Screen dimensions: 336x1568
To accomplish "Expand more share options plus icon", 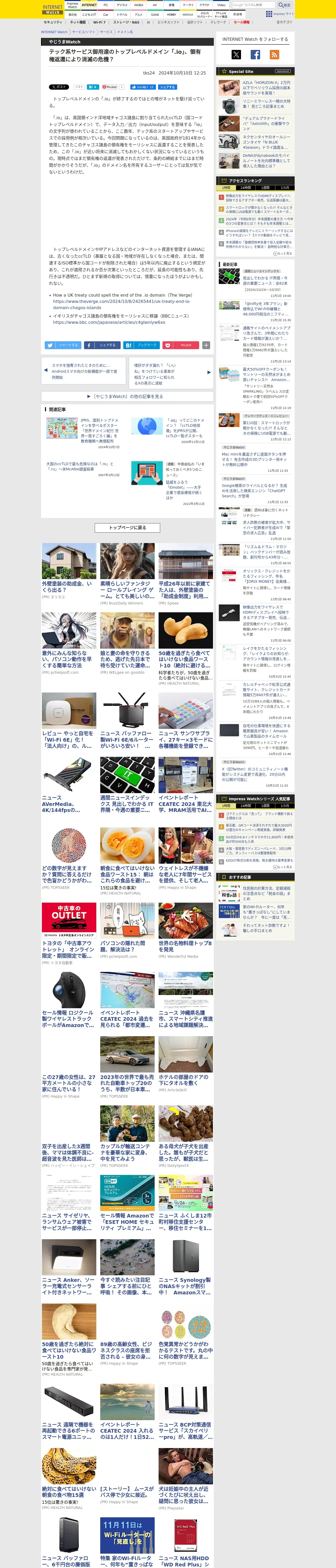I will [x=206, y=345].
